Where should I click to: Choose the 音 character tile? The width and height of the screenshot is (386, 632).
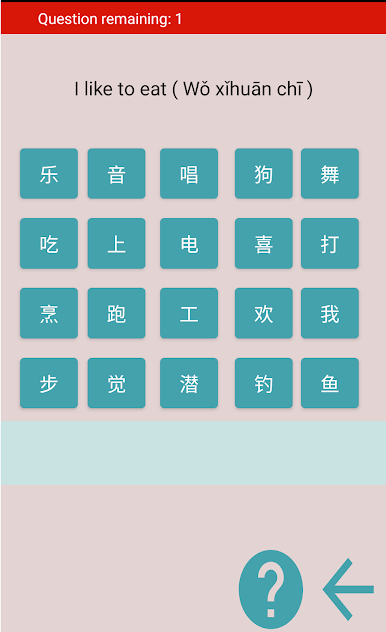pyautogui.click(x=116, y=173)
